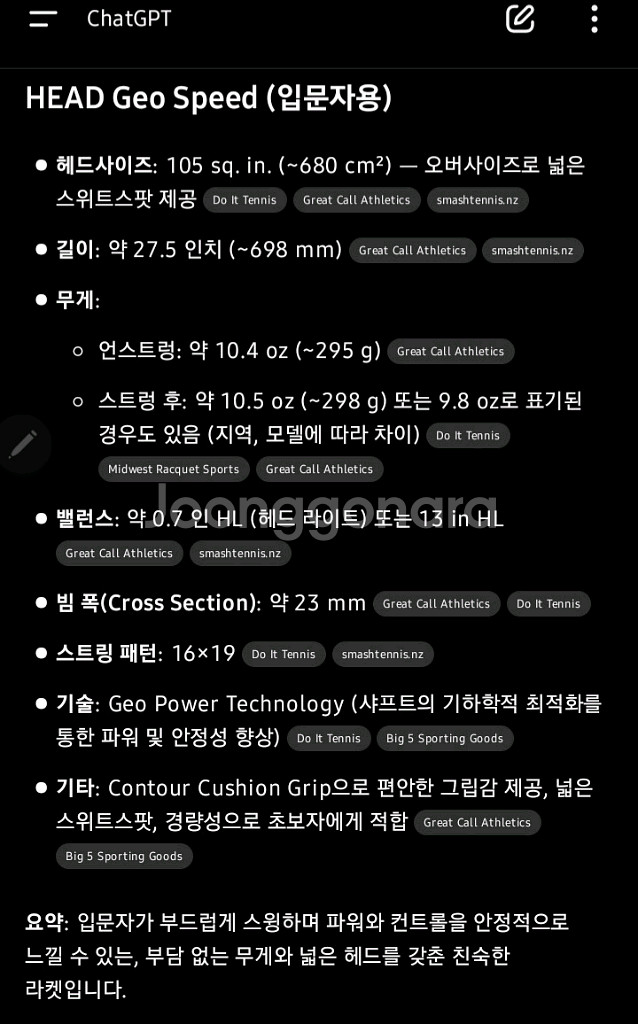Open Great Call Athletics chip beside 언스트링
The height and width of the screenshot is (1024, 638).
click(x=451, y=351)
